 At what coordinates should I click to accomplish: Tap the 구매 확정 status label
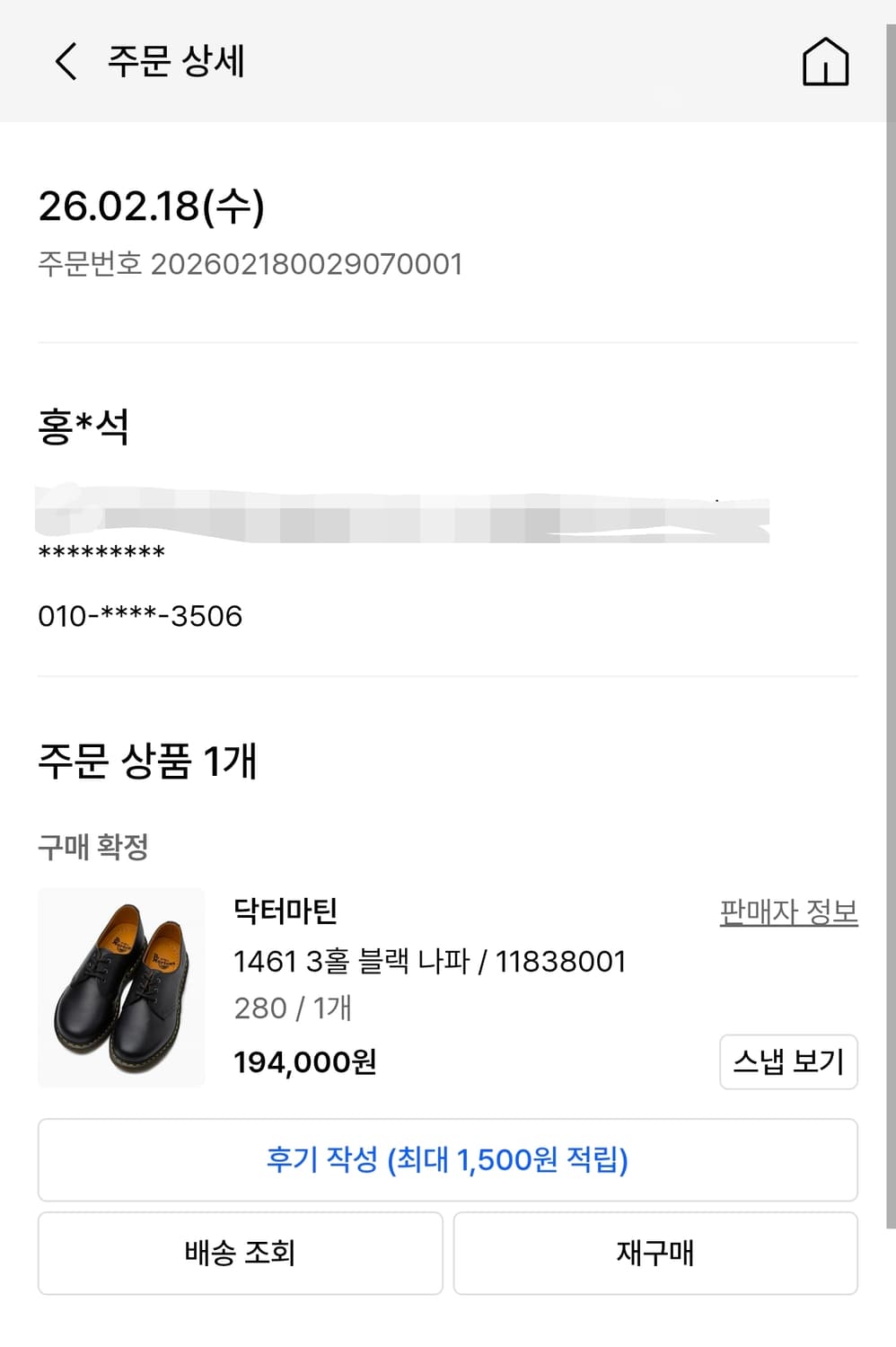[x=92, y=846]
